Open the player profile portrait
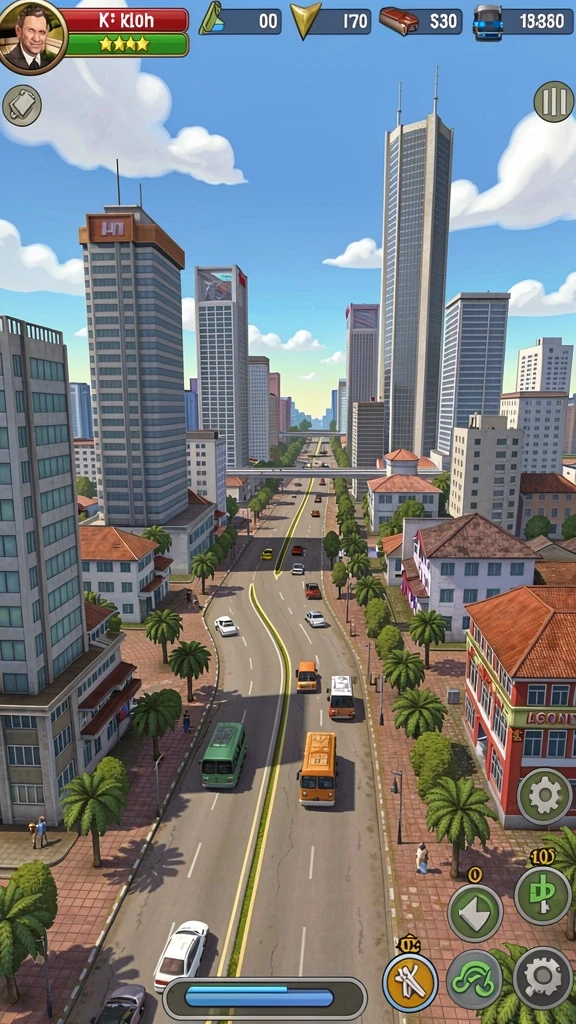The image size is (576, 1024). click(x=31, y=35)
